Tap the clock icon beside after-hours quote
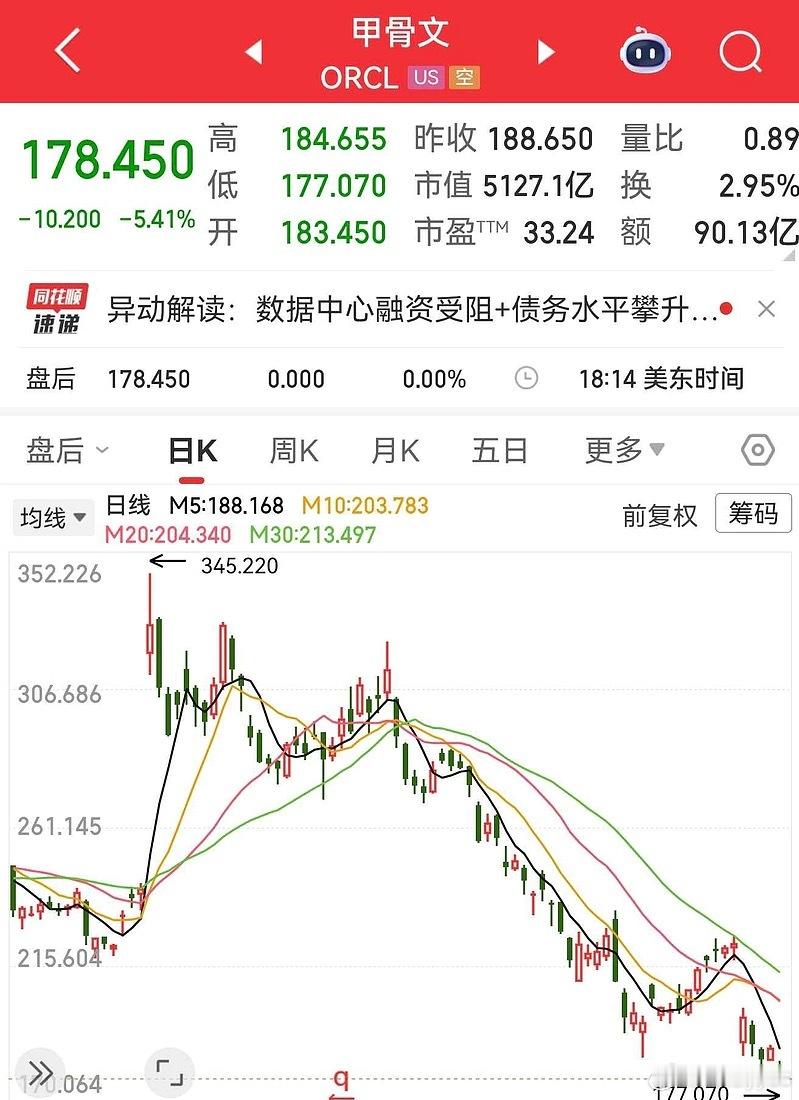 coord(525,379)
